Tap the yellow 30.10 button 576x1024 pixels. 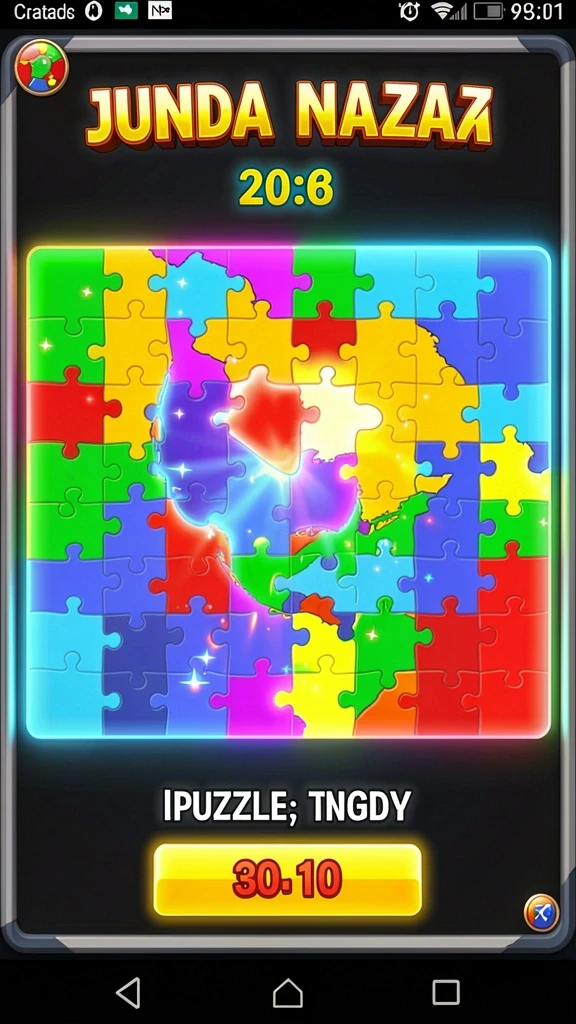[x=287, y=879]
